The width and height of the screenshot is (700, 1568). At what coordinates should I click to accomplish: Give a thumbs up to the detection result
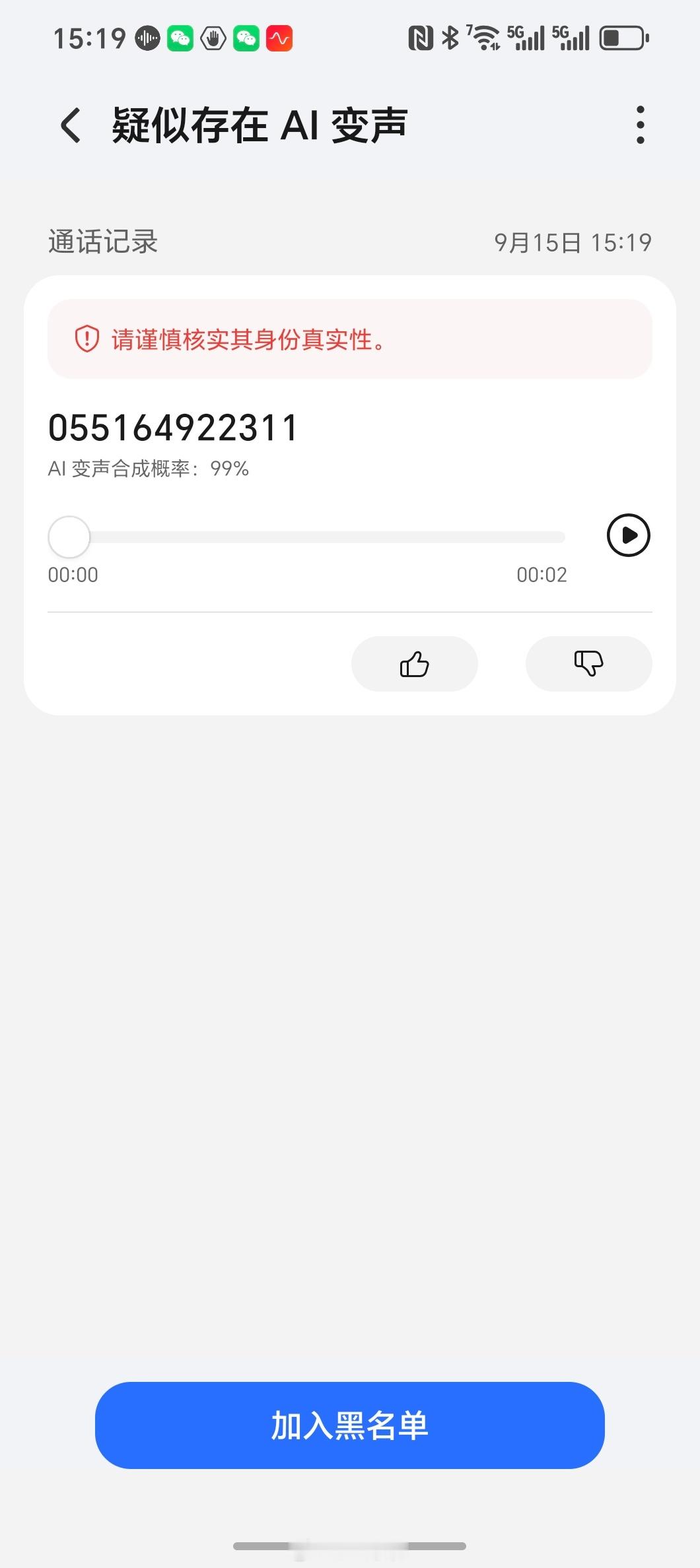(415, 664)
